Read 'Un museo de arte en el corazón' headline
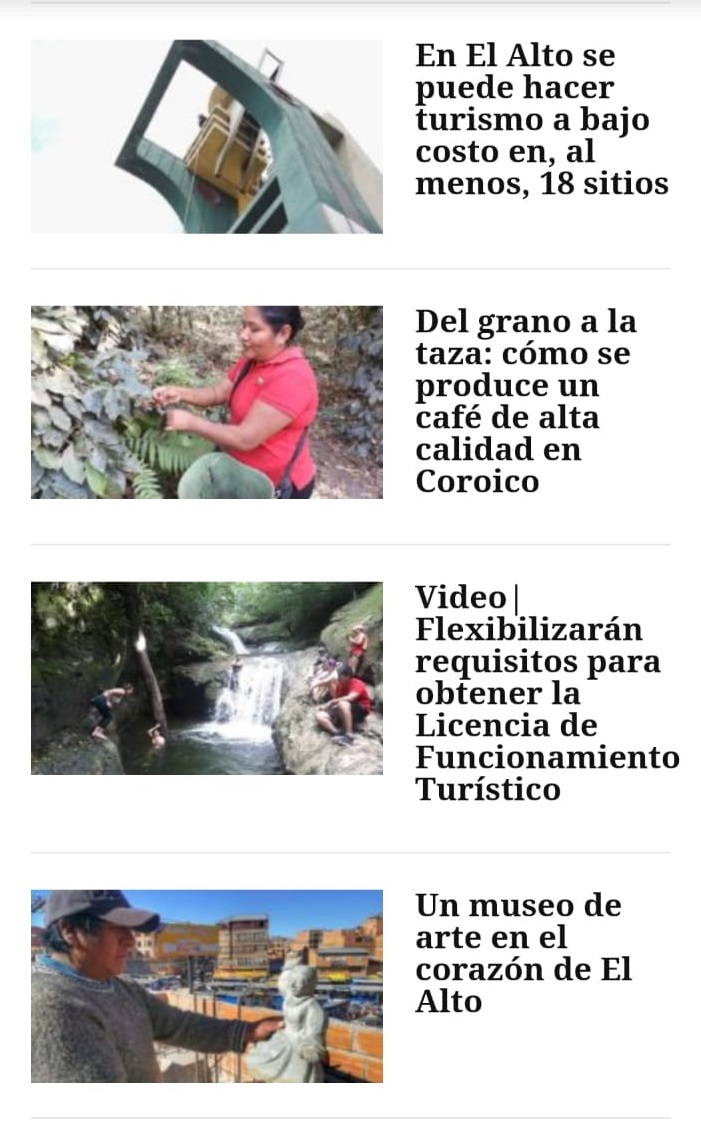Image resolution: width=701 pixels, height=1123 pixels. click(523, 954)
